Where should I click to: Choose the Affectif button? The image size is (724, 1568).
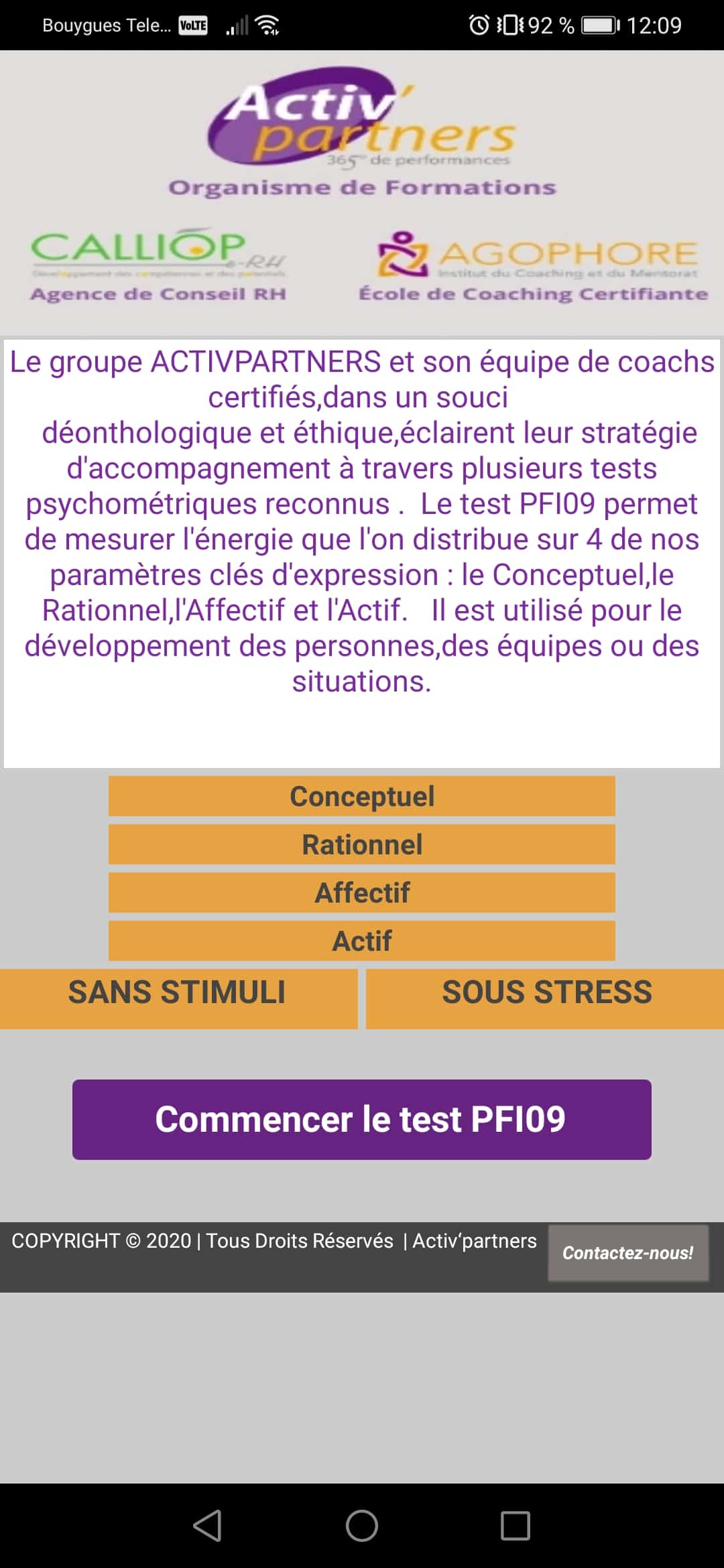tap(362, 893)
